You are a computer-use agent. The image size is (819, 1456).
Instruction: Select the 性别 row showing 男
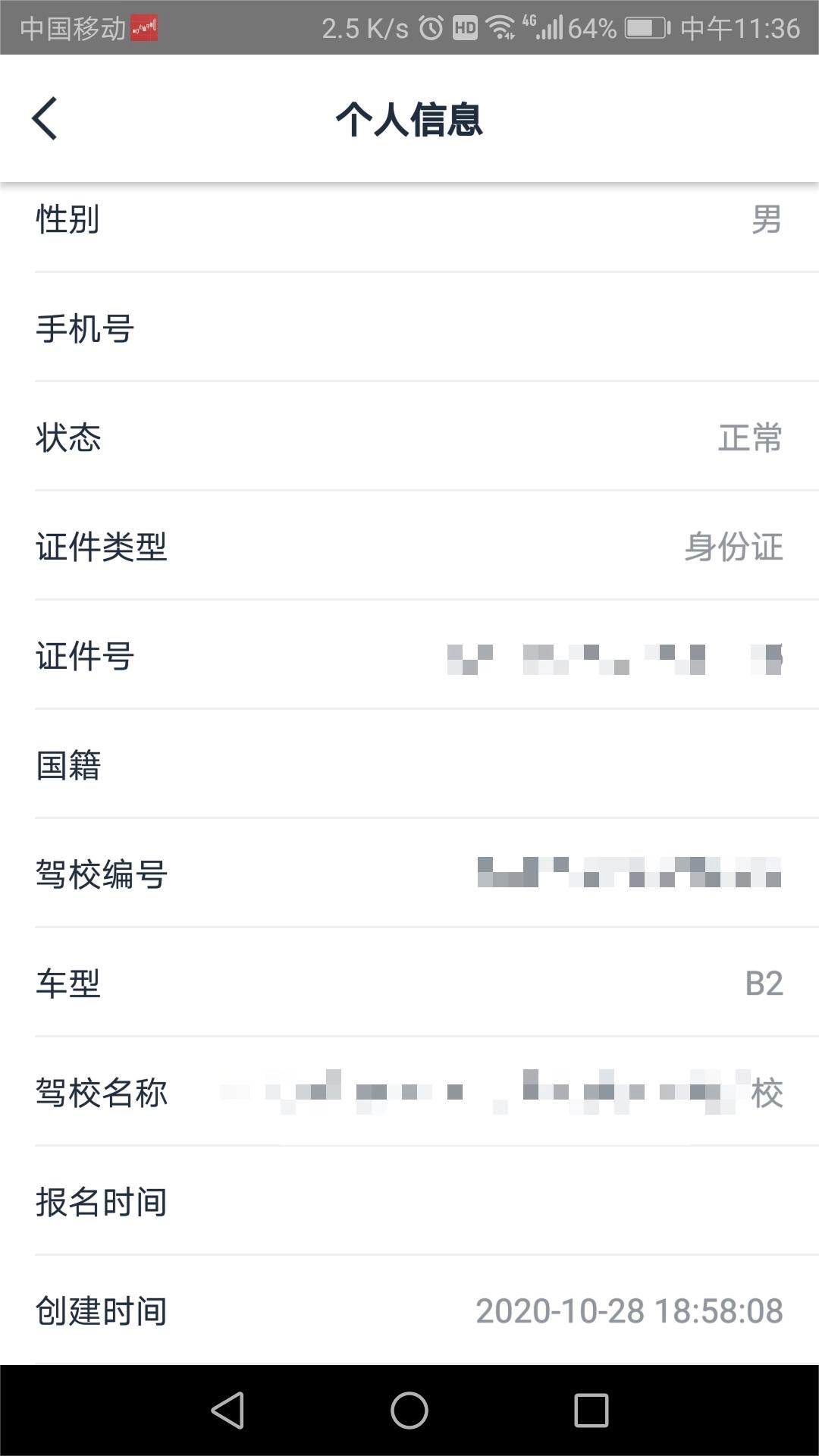(x=409, y=221)
